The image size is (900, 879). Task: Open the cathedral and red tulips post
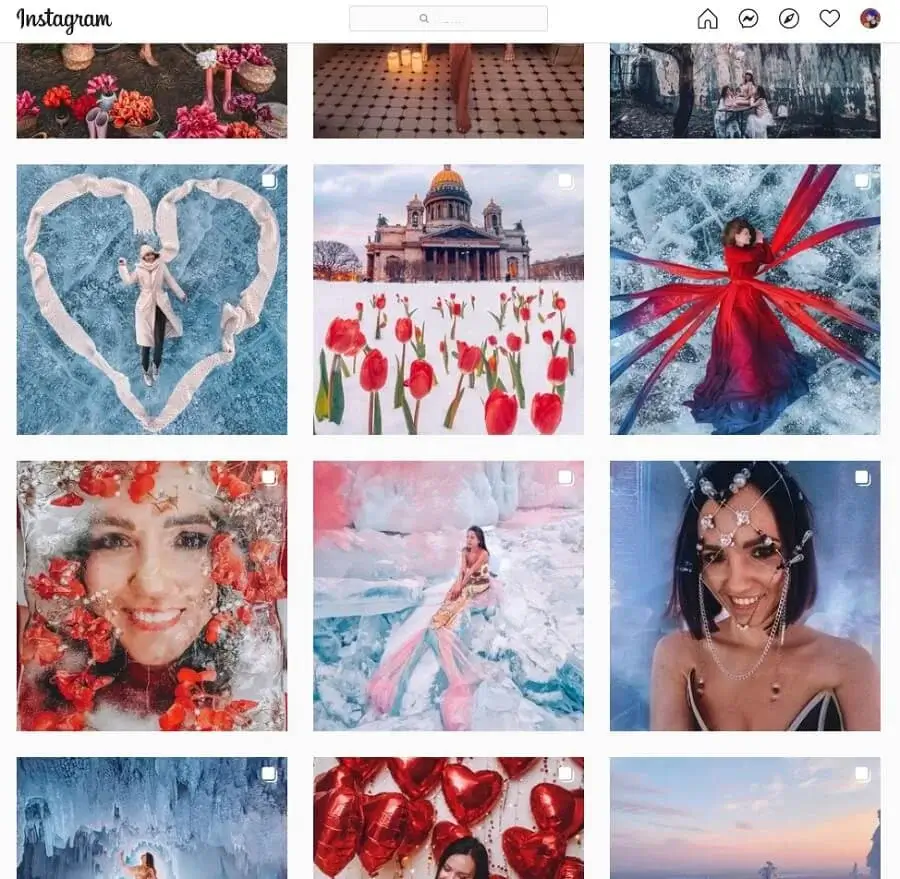click(x=448, y=299)
